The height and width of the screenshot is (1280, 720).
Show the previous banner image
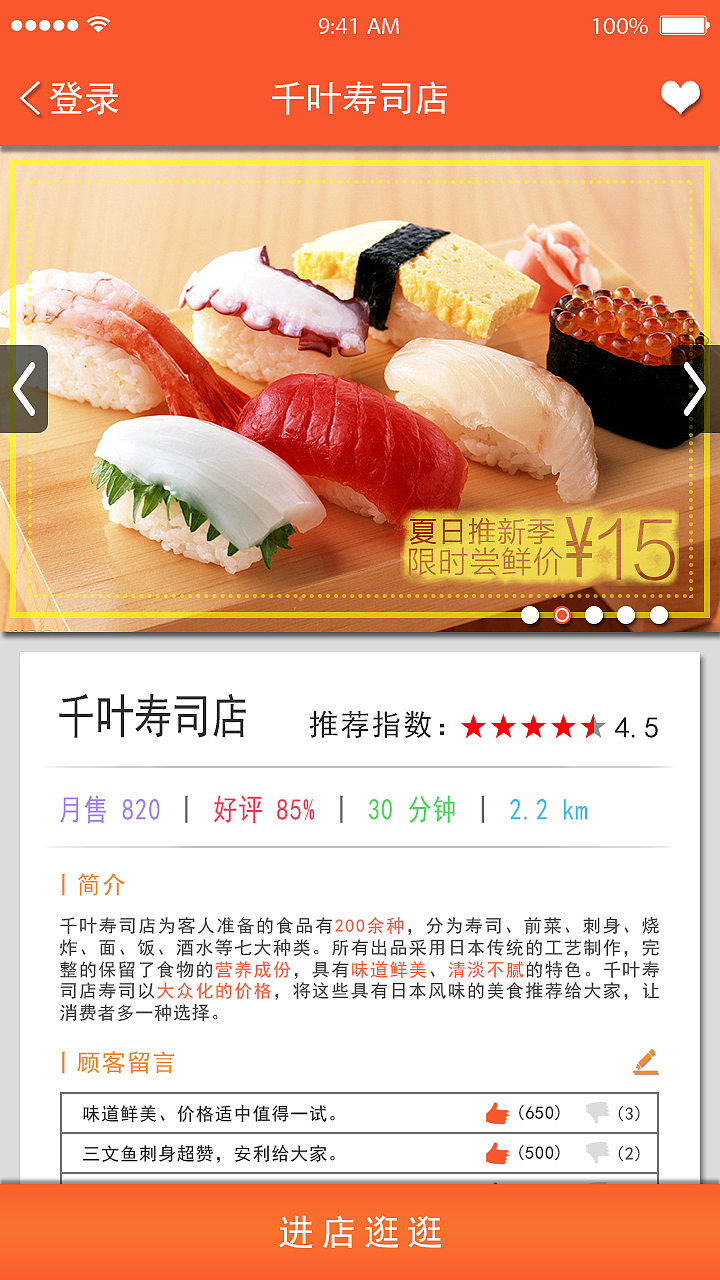coord(24,389)
